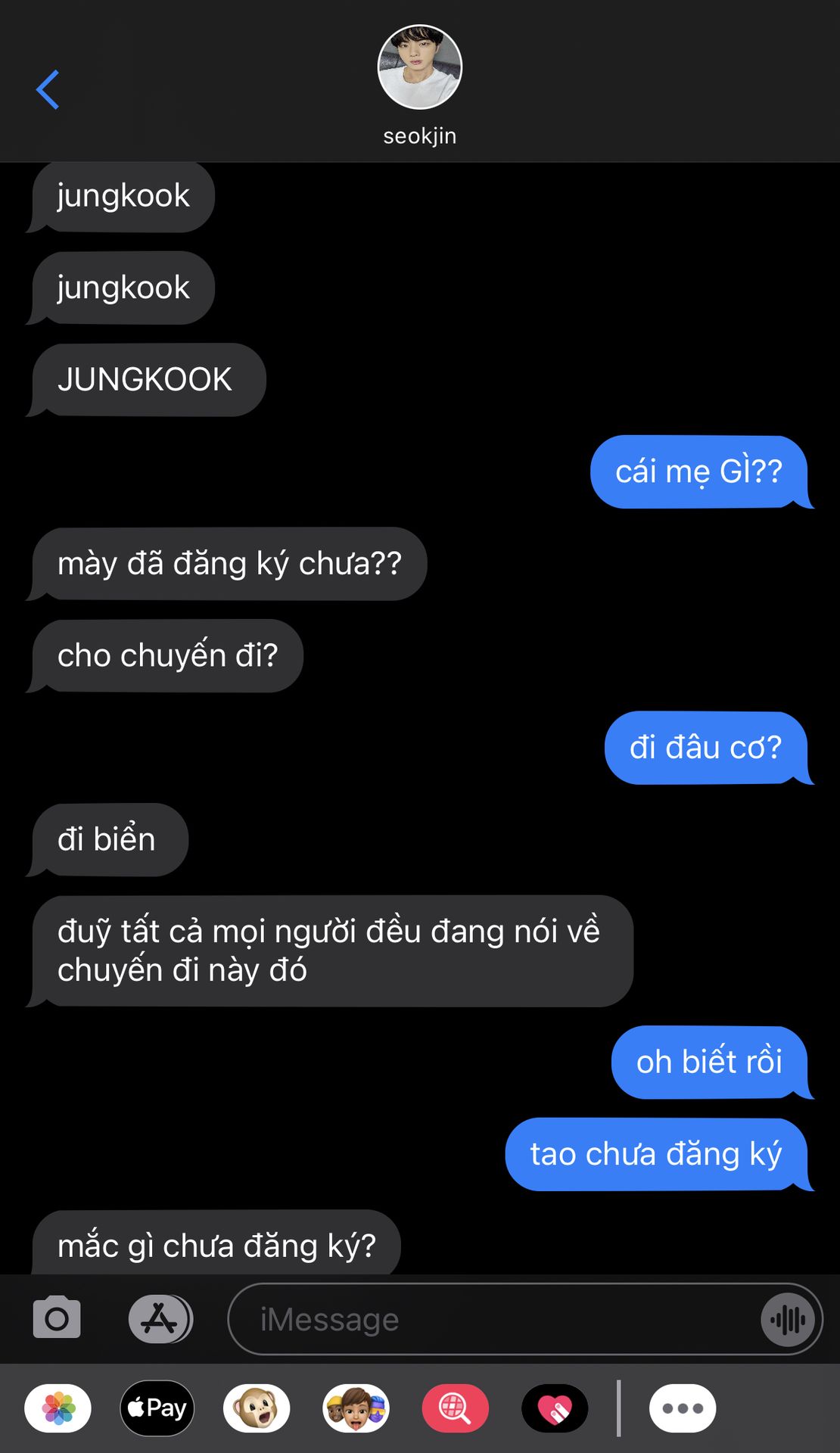Screen dimensions: 840x1453
Task: Open the Digital Touch heart app
Action: tap(555, 1408)
